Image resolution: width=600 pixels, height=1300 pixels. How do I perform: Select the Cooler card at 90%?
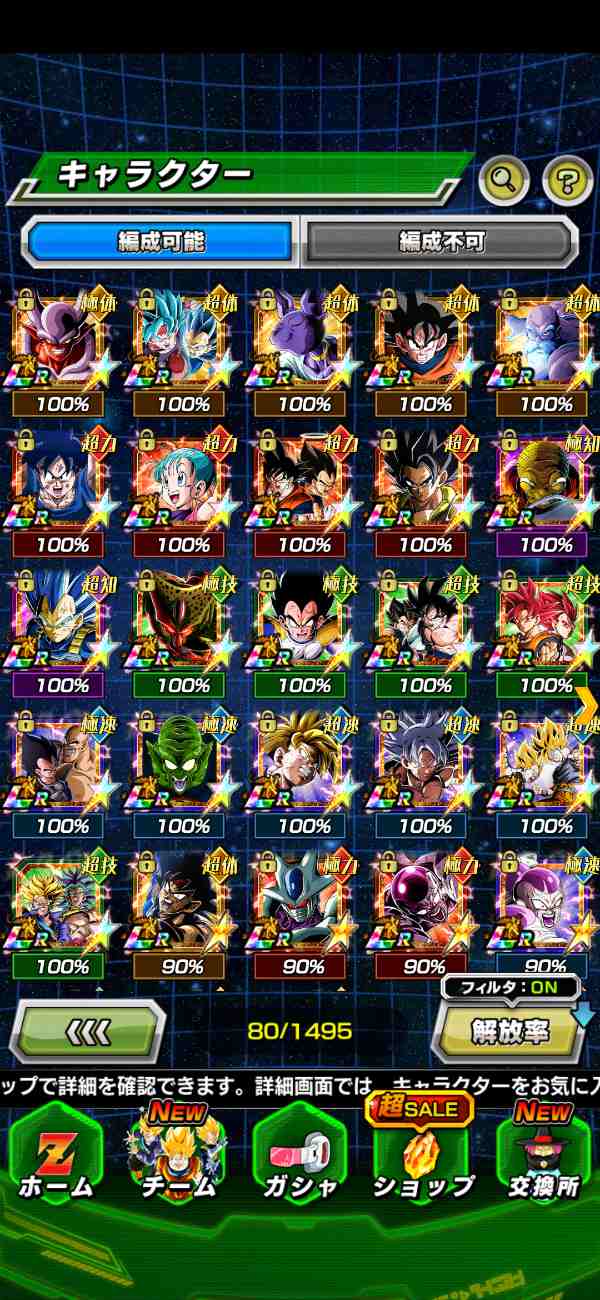point(304,902)
